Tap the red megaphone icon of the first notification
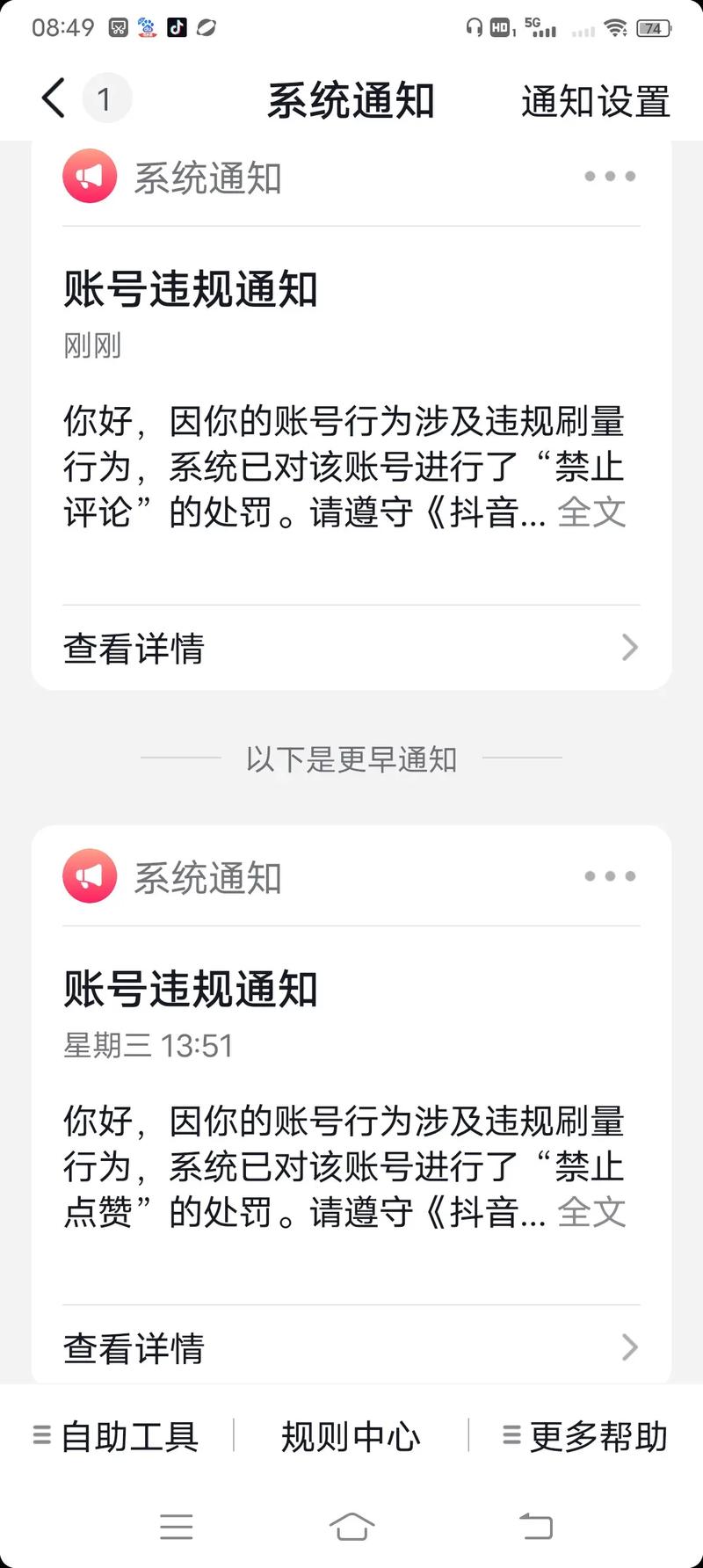 coord(89,175)
